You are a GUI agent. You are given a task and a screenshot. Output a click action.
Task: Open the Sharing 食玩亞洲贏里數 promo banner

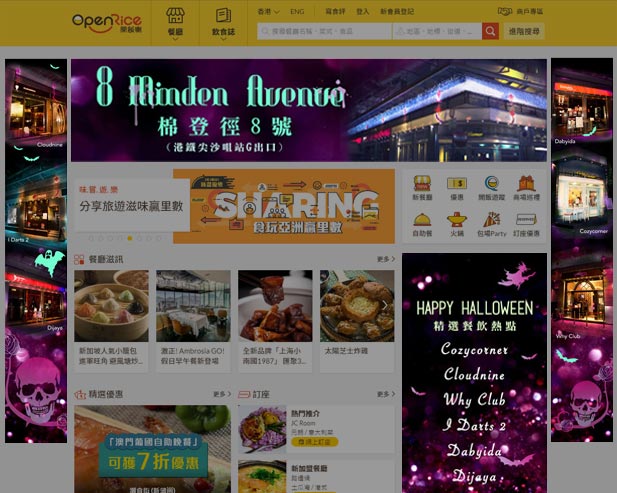tap(283, 206)
